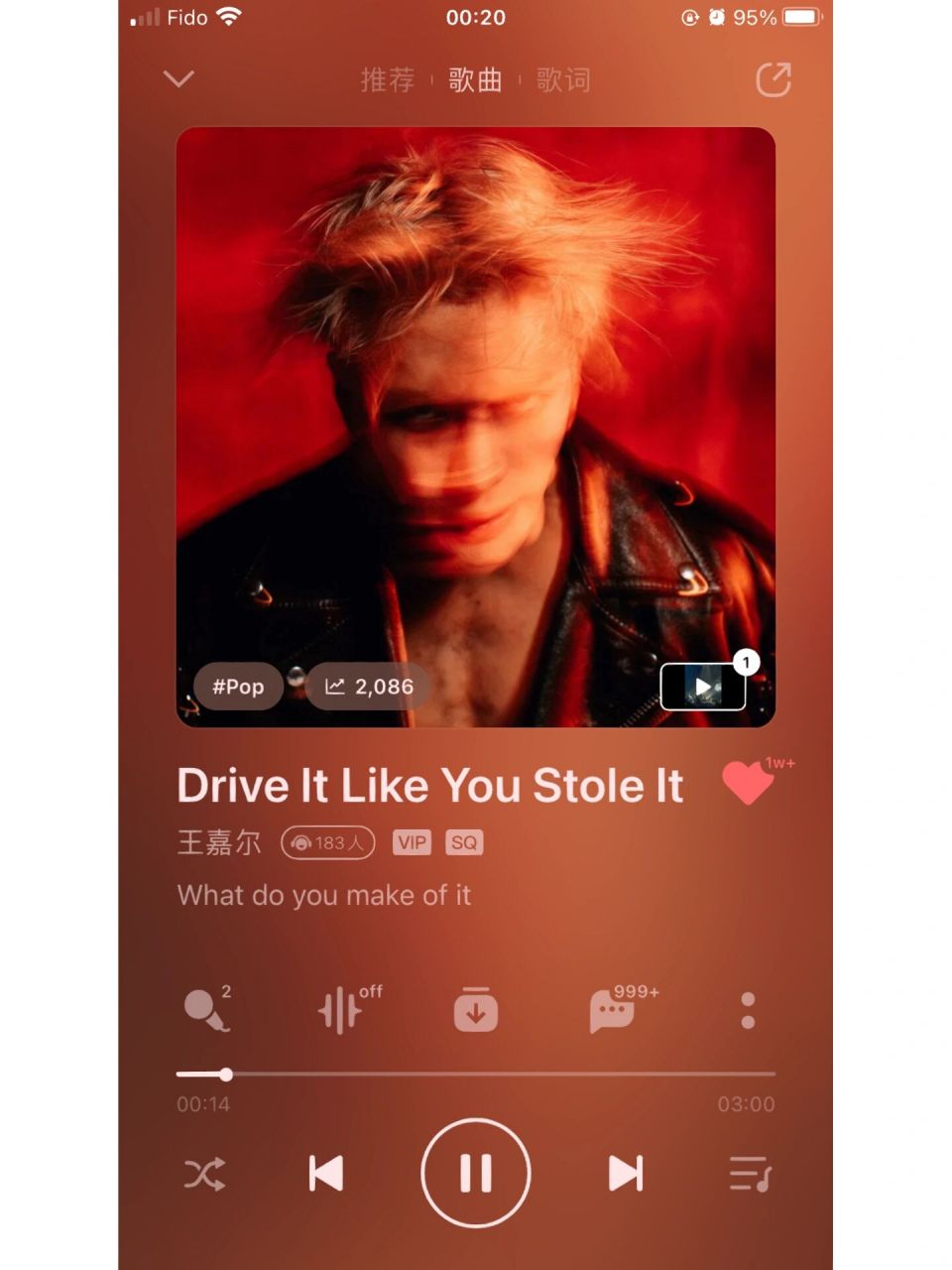
Task: Tap the SQ sound quality badge
Action: (x=464, y=842)
